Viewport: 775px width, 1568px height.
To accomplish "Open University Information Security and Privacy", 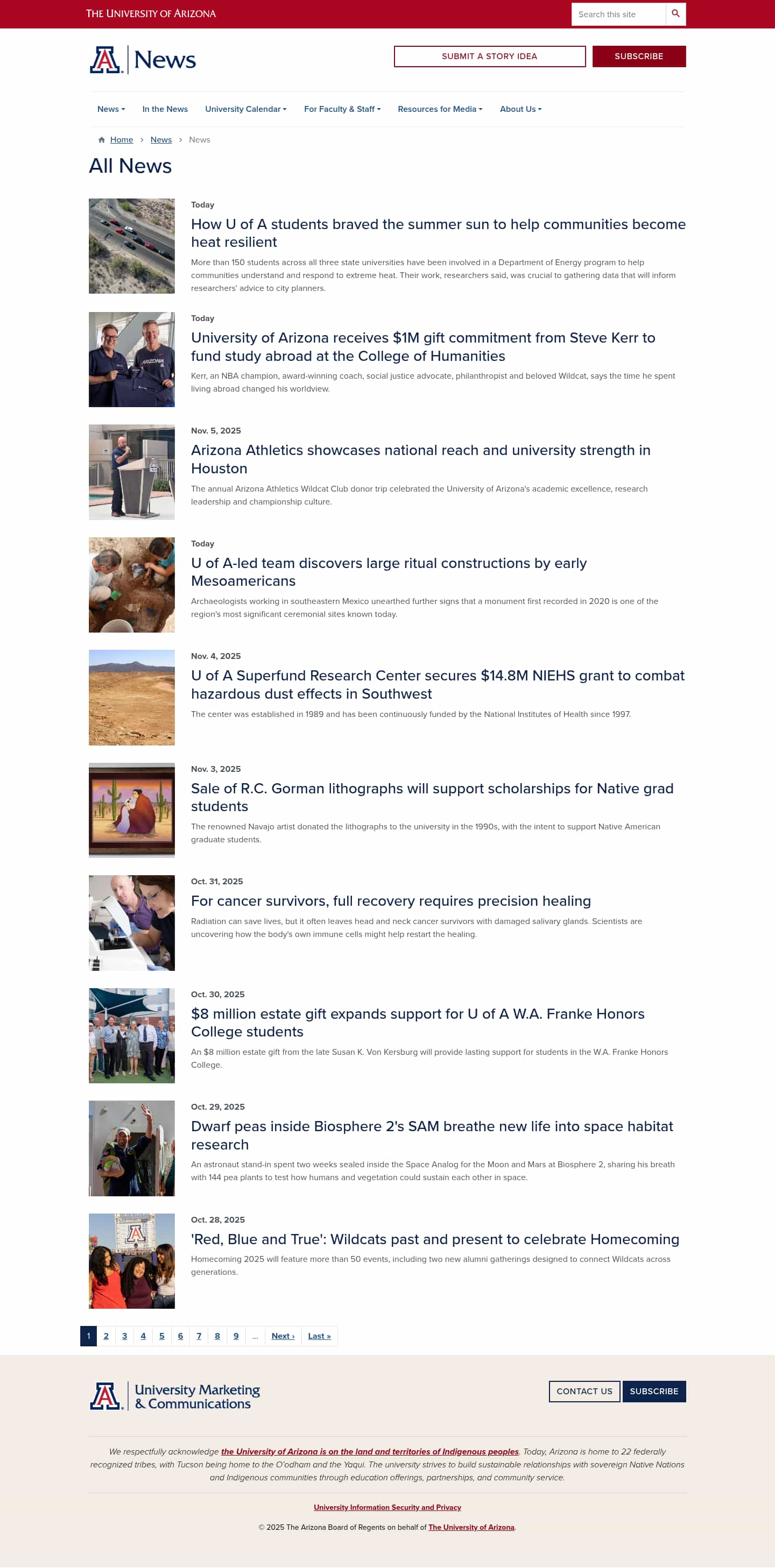I will click(387, 1507).
